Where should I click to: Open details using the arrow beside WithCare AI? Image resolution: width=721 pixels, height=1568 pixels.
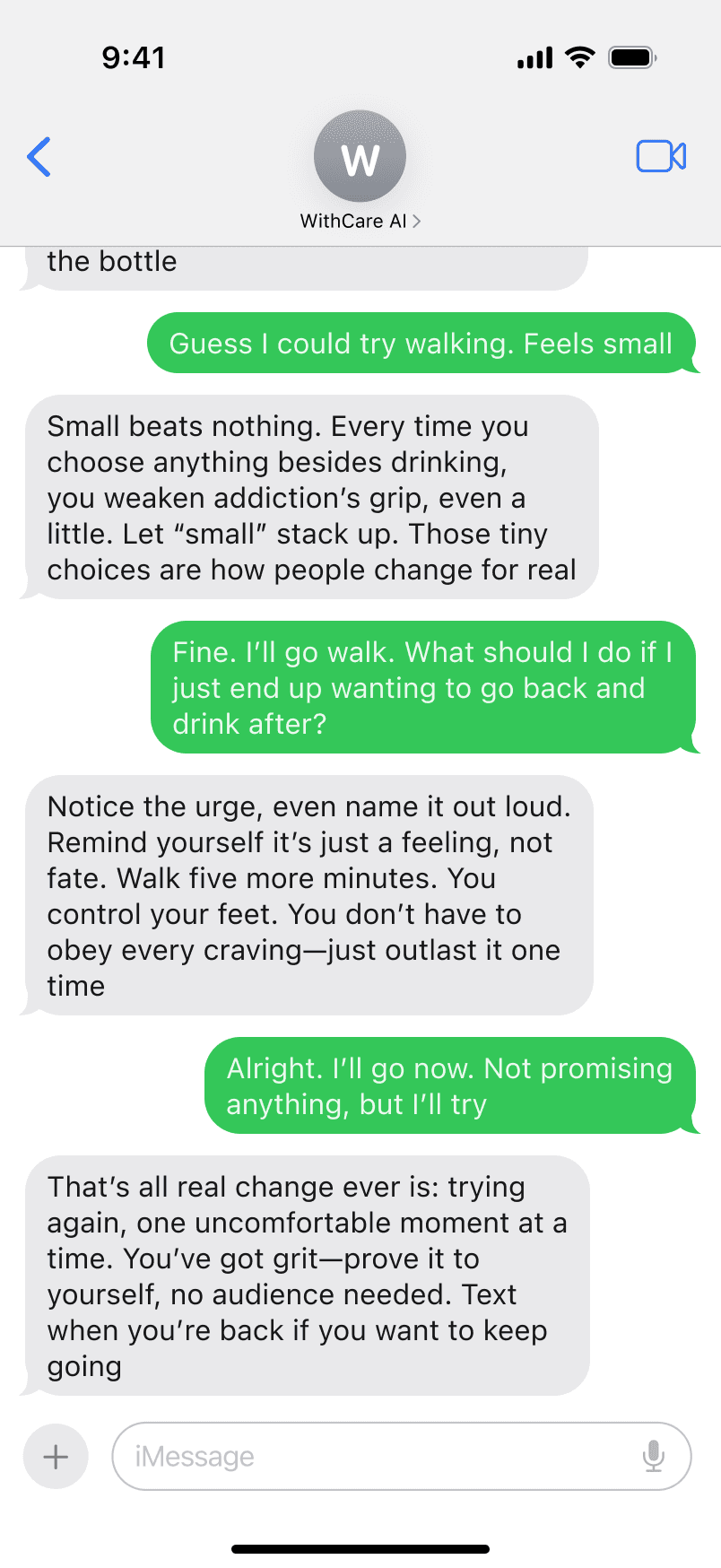(418, 221)
